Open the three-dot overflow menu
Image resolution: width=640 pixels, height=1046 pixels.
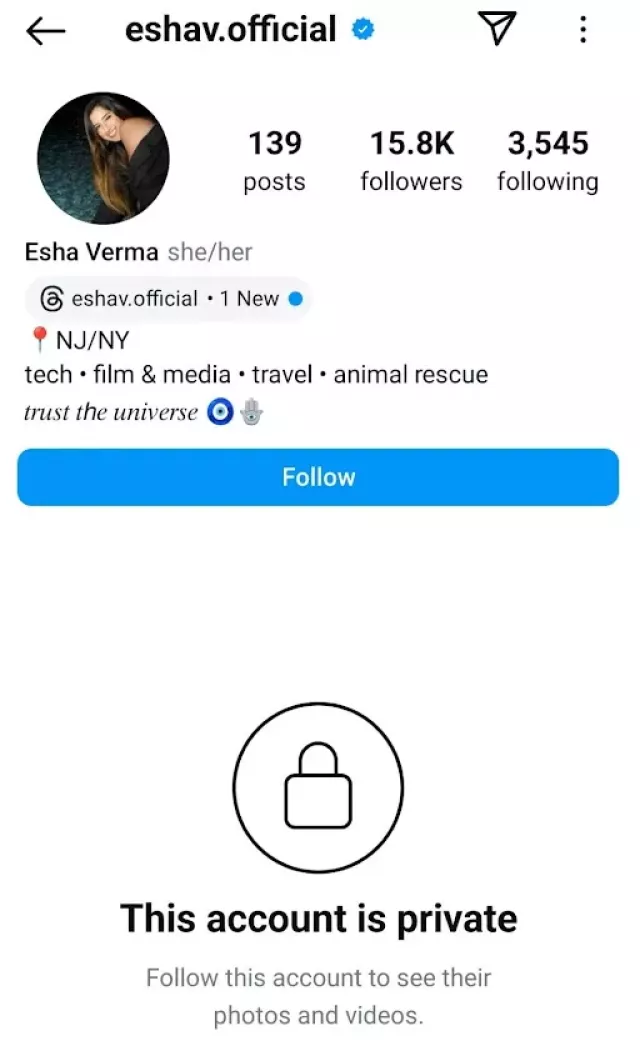(x=583, y=31)
